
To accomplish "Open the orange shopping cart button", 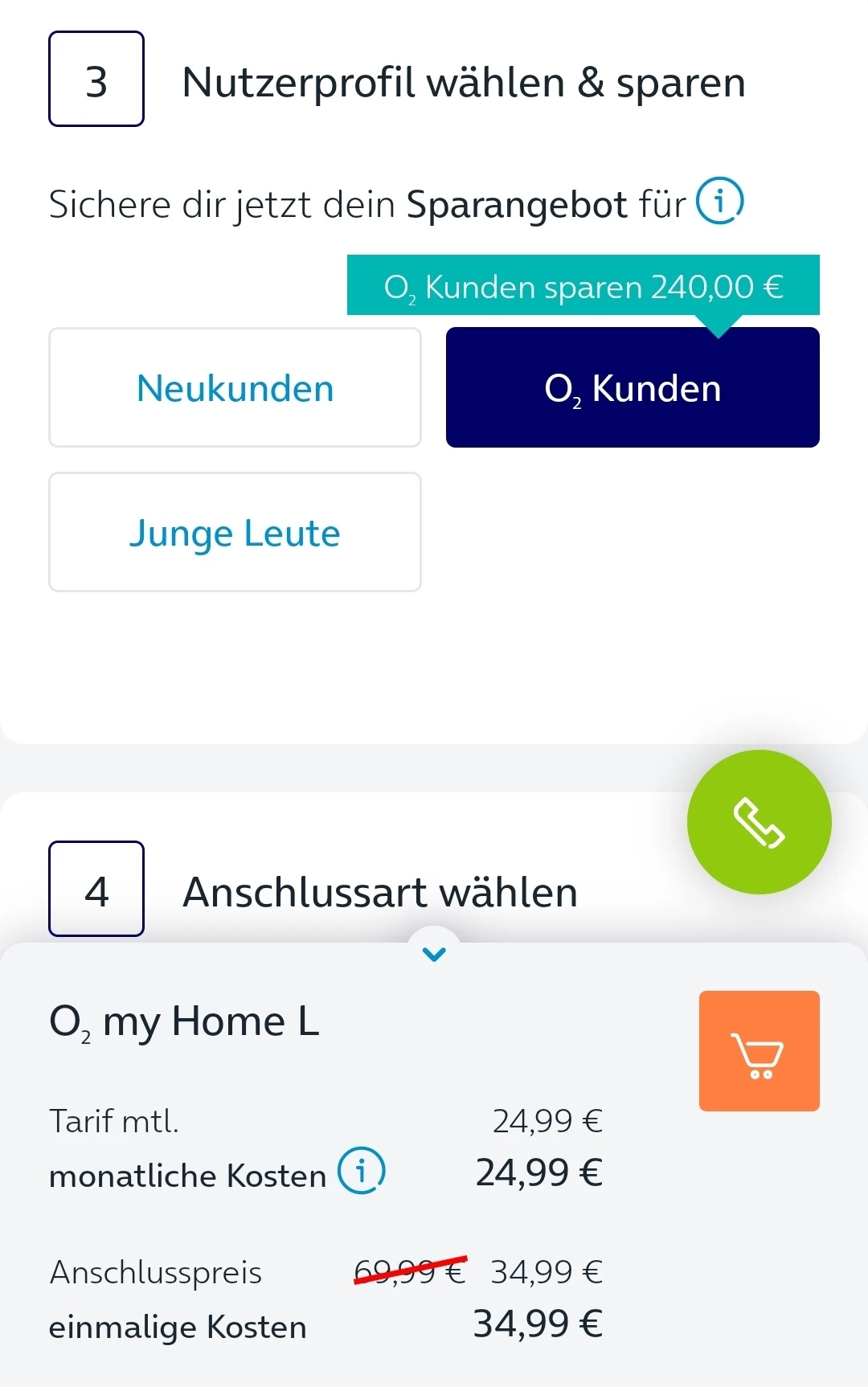I will tap(759, 1051).
